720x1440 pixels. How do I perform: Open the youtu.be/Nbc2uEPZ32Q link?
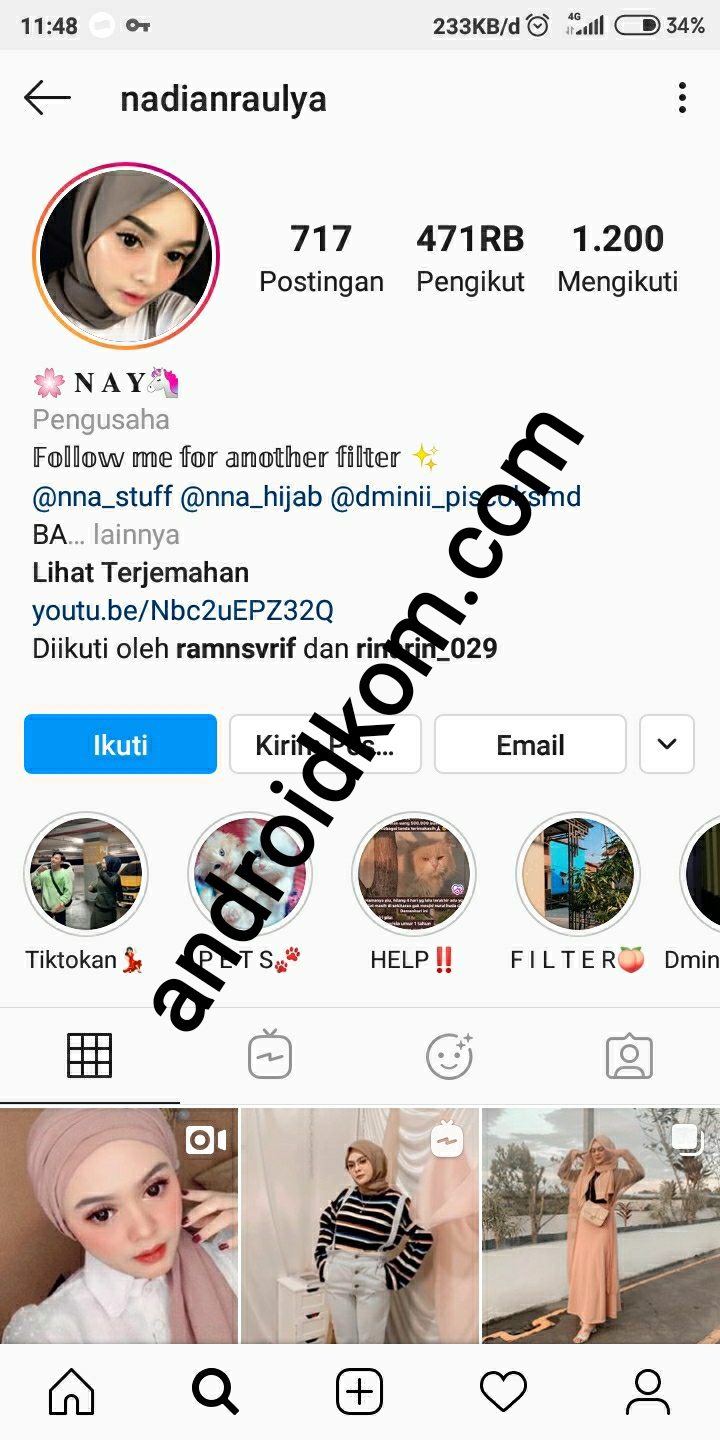pyautogui.click(x=183, y=610)
